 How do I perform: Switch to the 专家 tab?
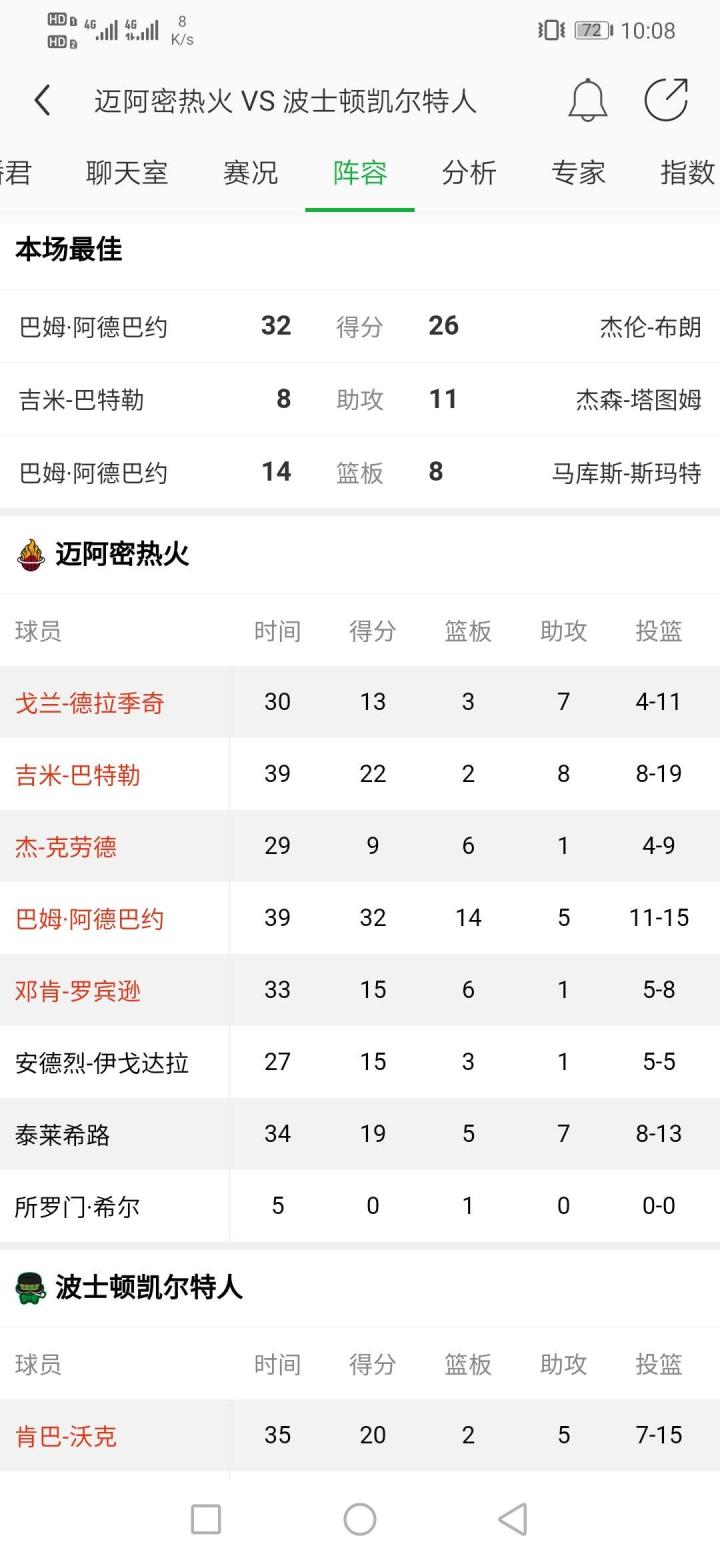pos(578,173)
